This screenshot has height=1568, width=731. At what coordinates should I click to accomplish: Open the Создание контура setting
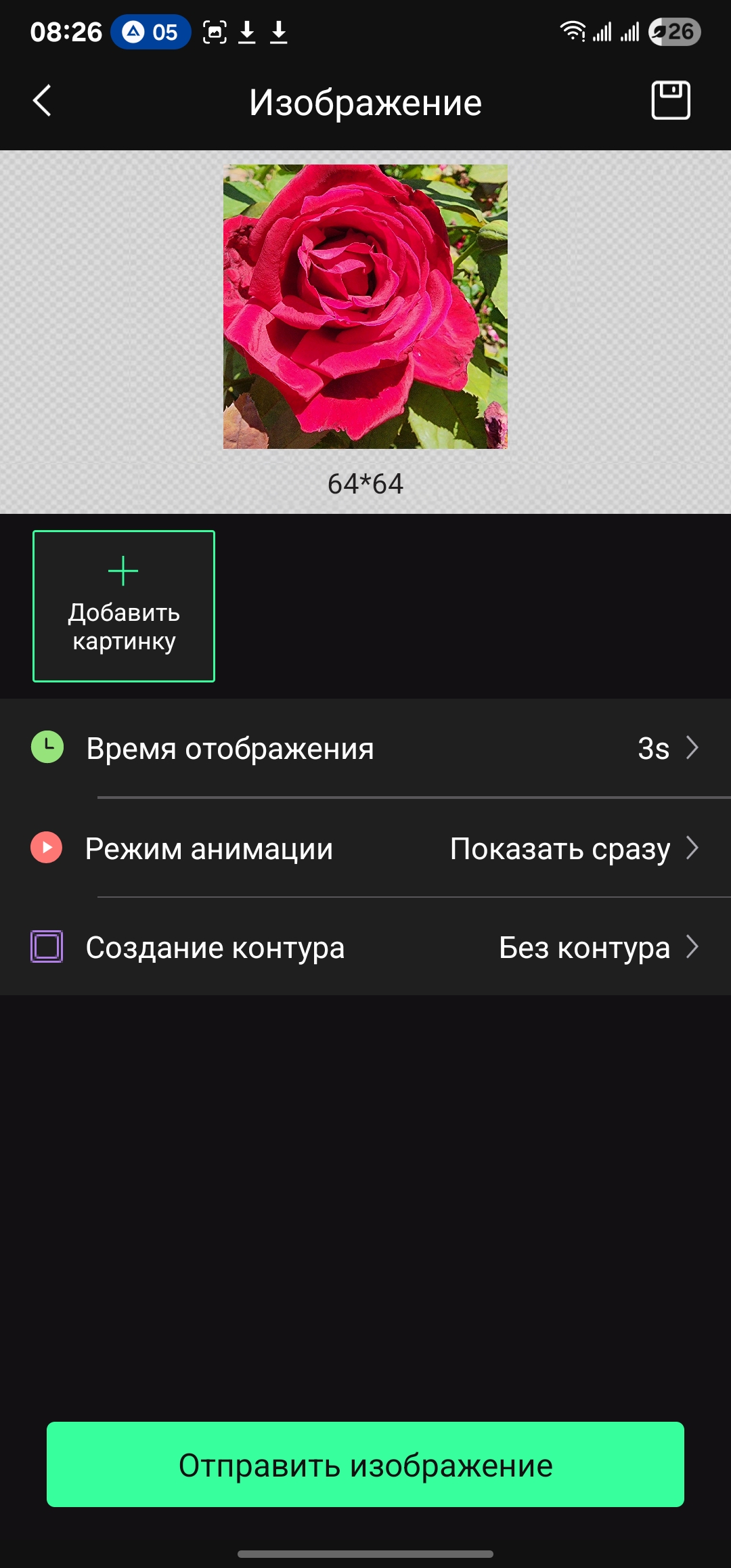coord(365,947)
